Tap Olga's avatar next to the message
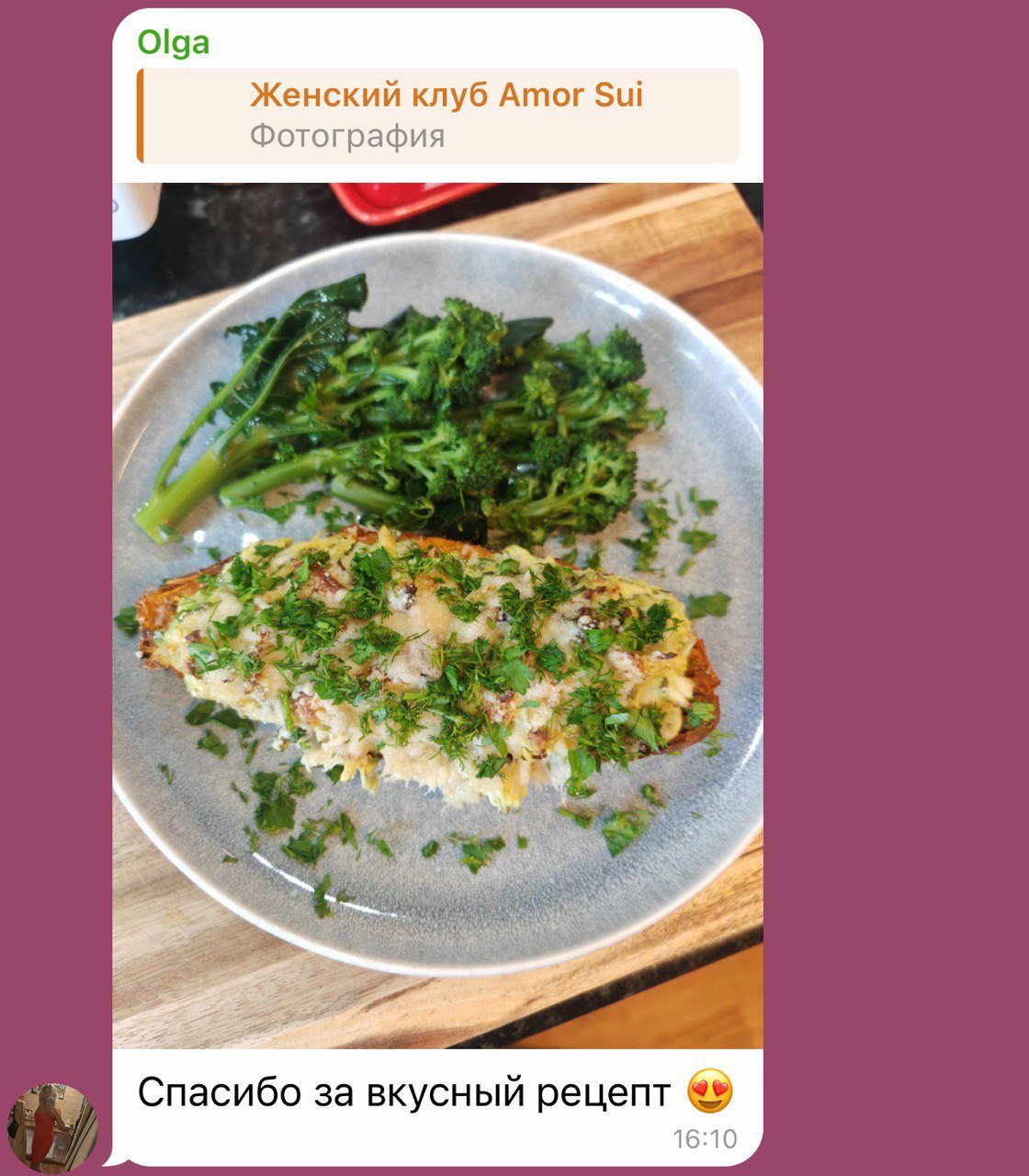Screen dimensions: 1029x1176 pyautogui.click(x=52, y=1127)
